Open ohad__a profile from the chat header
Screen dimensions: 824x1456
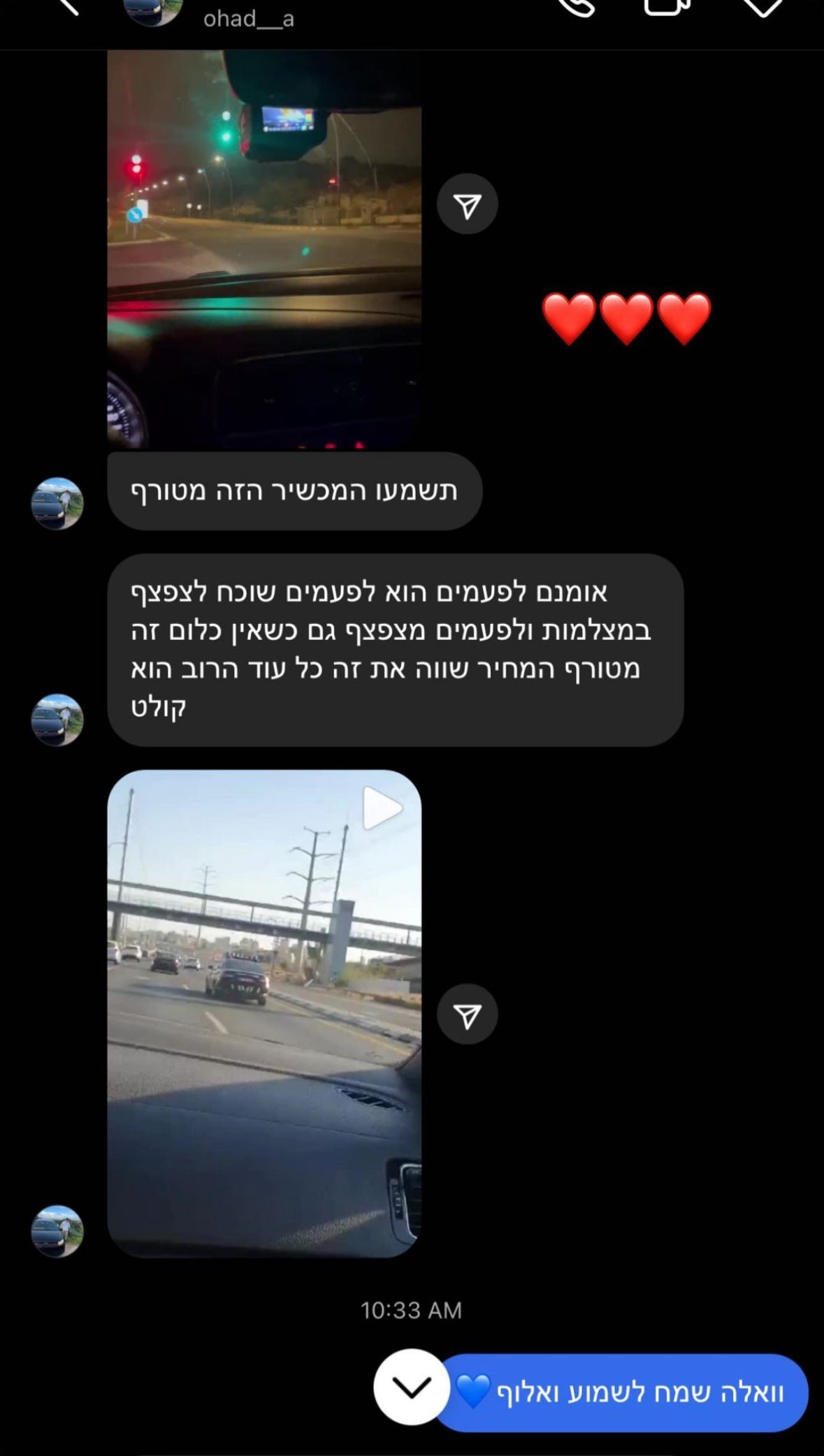pos(248,18)
